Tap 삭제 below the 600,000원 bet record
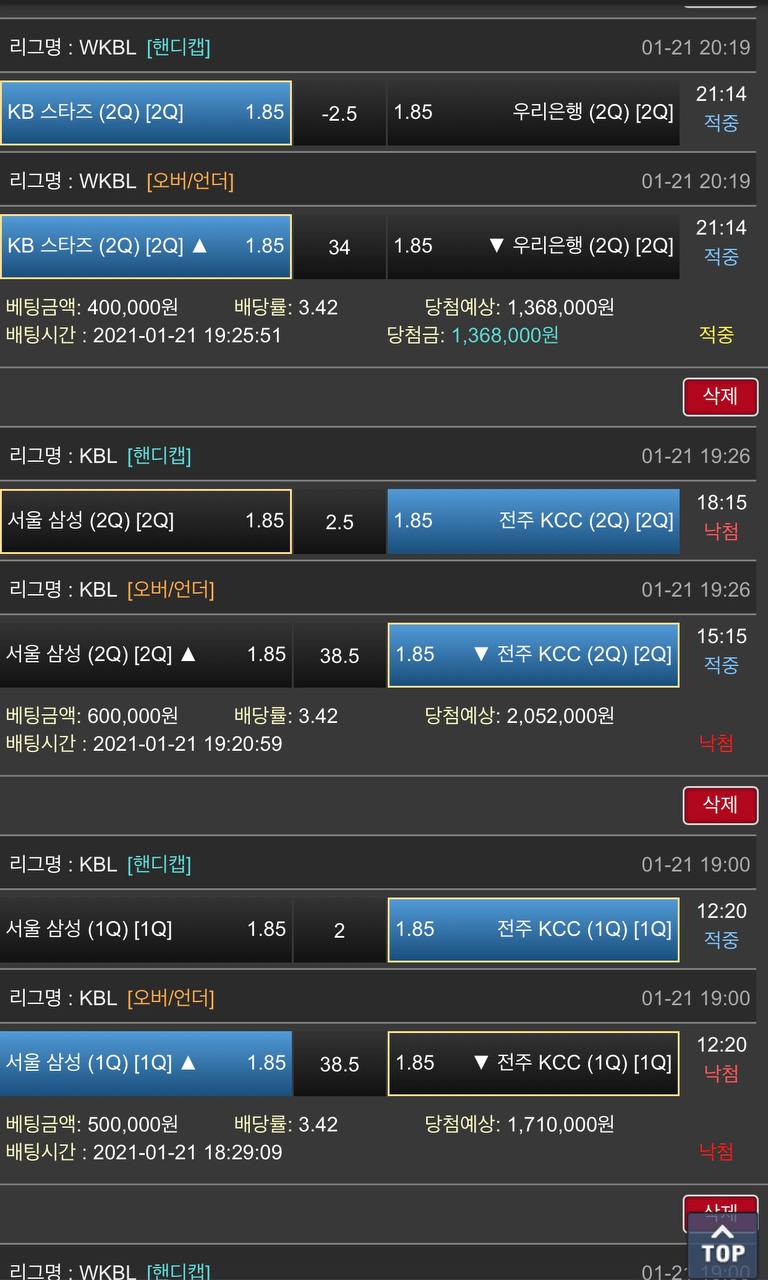768x1280 pixels. click(x=720, y=805)
